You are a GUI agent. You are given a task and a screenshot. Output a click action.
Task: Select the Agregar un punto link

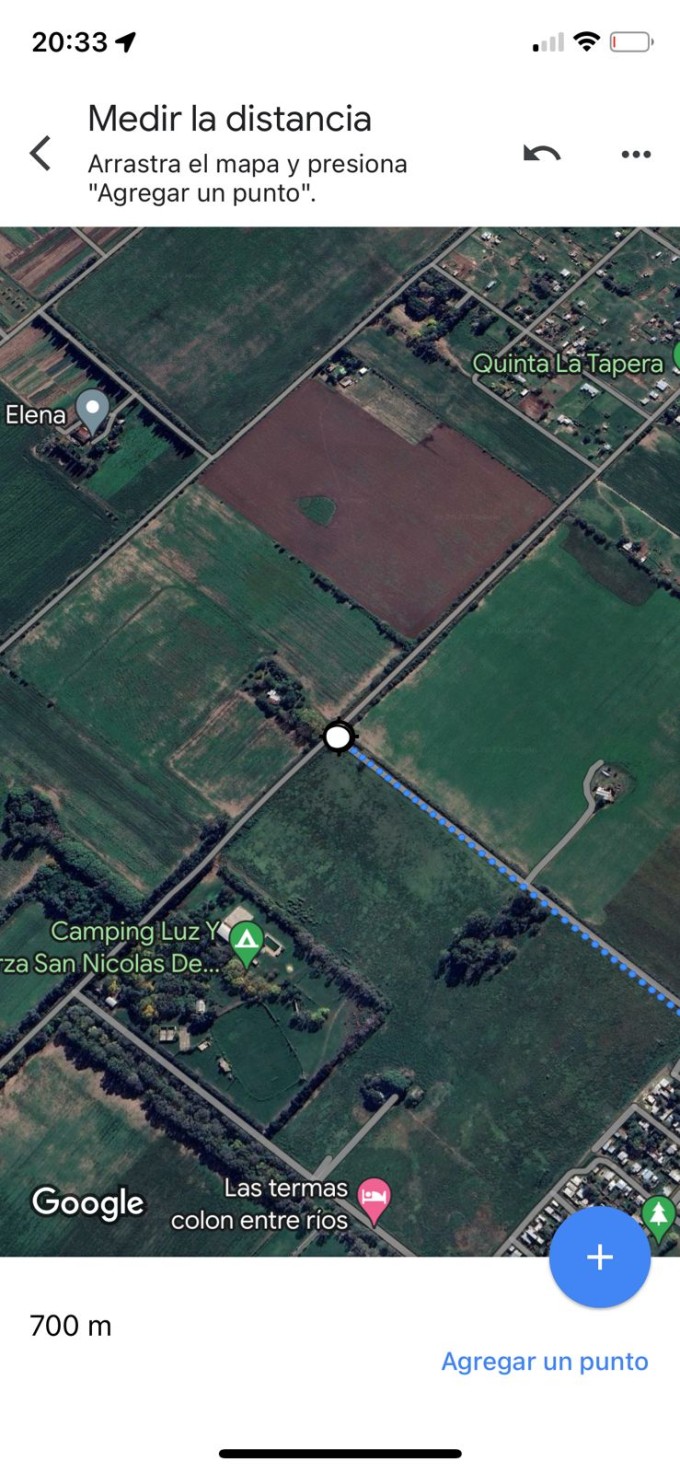[x=545, y=1361]
